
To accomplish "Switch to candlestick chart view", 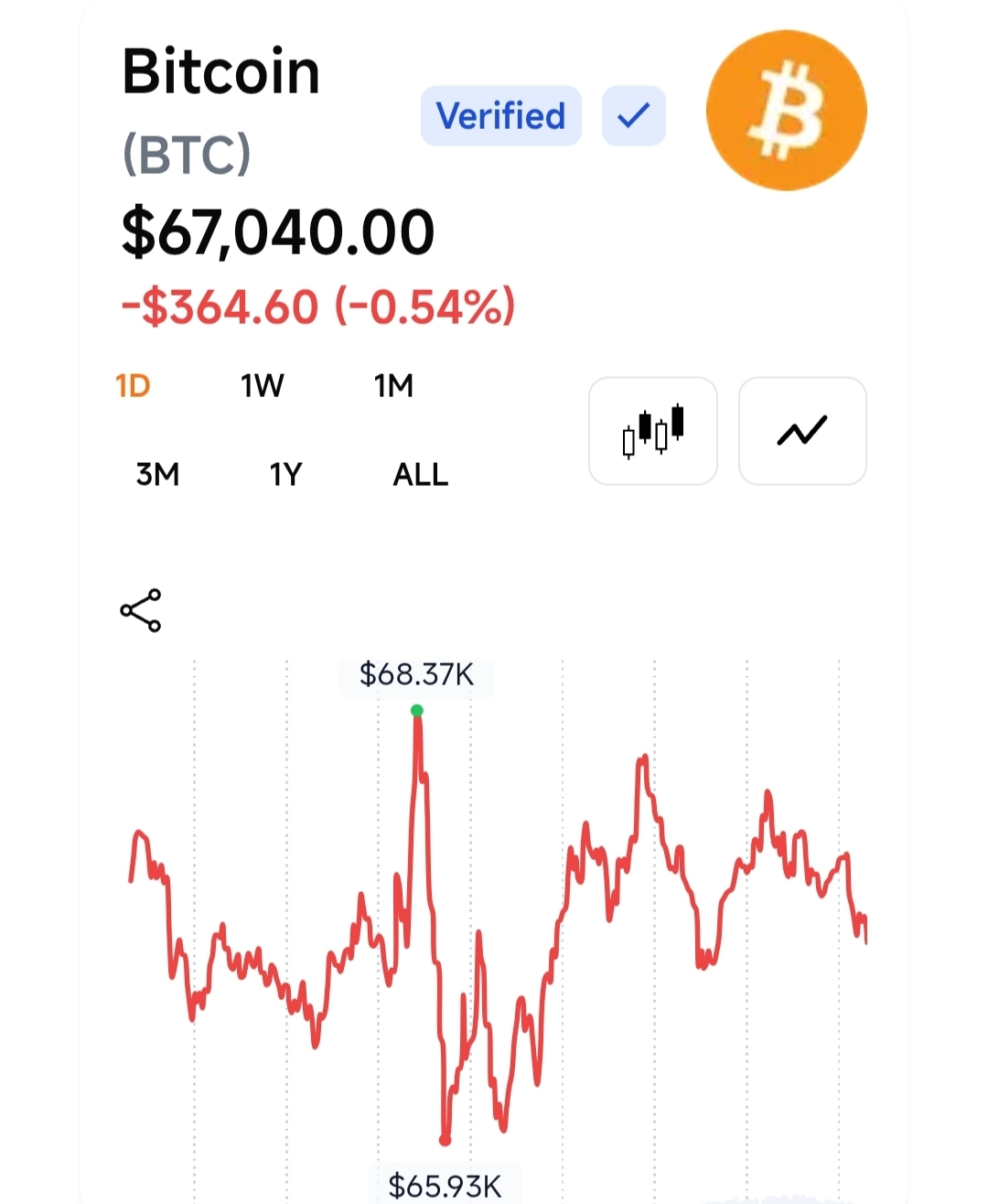I will tap(653, 431).
